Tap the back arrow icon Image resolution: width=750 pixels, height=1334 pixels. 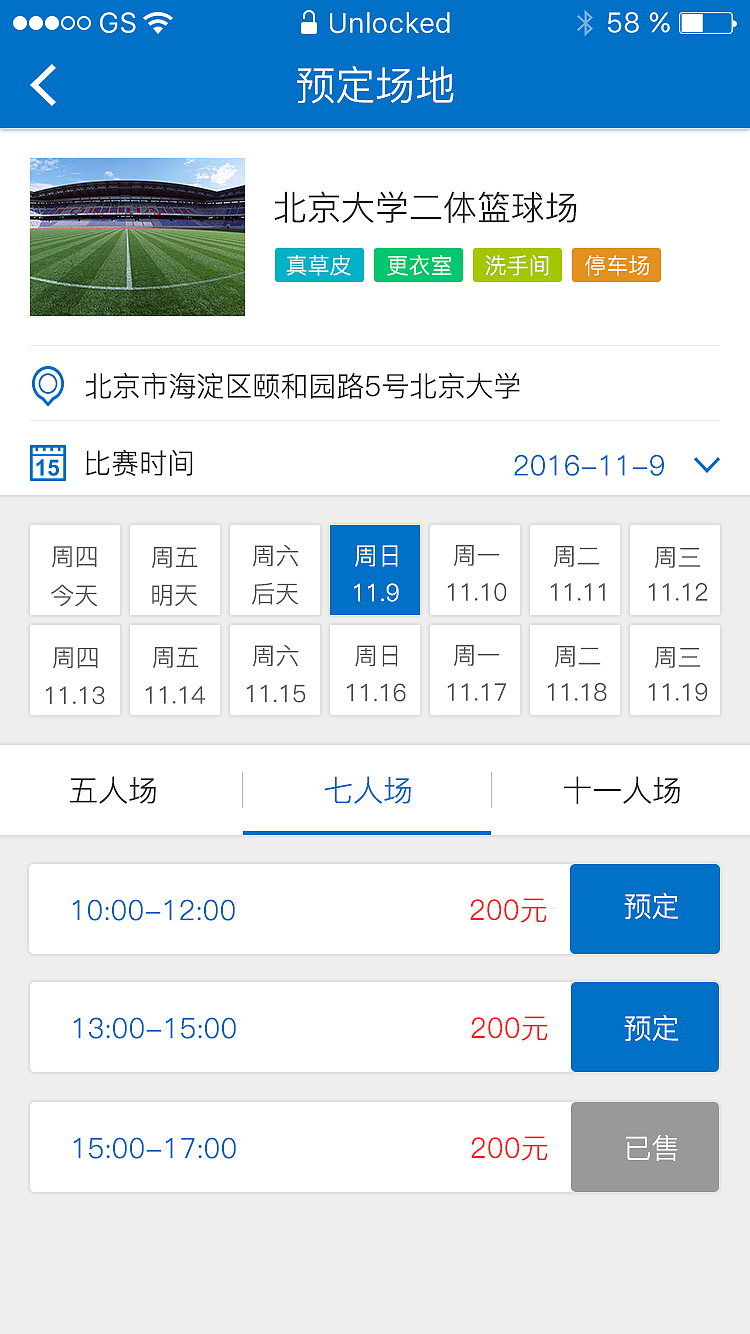pyautogui.click(x=42, y=86)
